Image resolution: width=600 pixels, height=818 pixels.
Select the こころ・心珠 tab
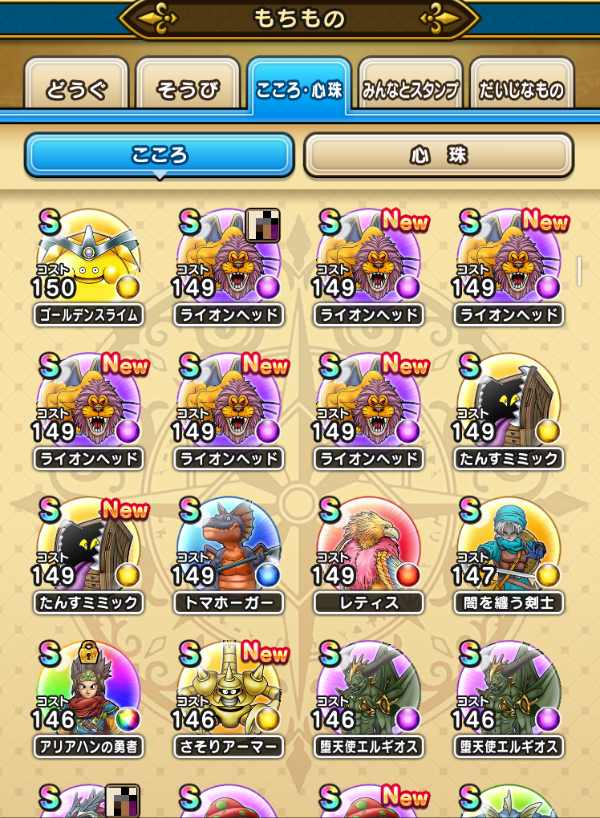298,89
